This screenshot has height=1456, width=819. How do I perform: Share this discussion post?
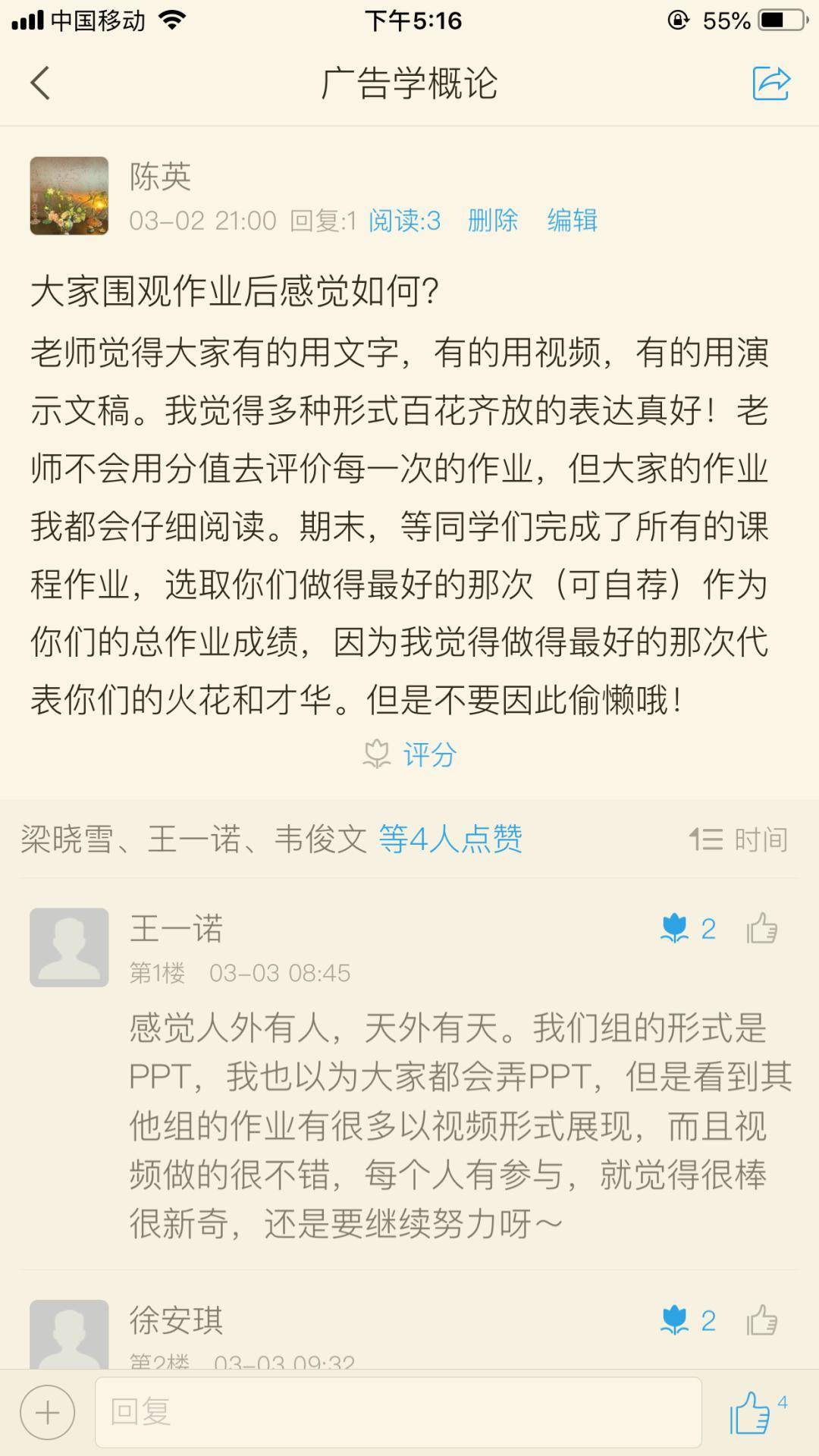pos(771,83)
